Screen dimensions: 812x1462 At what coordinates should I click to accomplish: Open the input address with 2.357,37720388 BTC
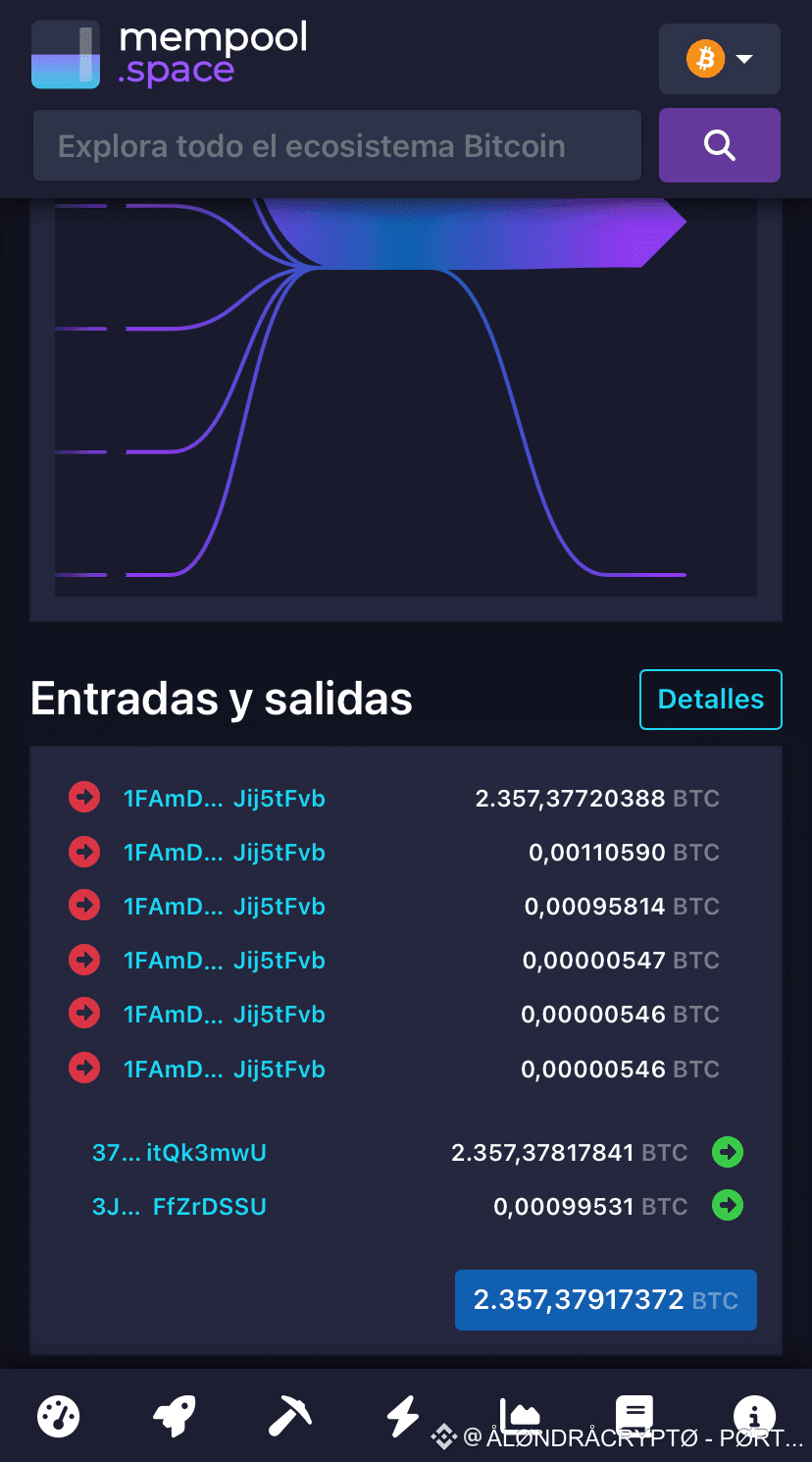(x=224, y=799)
